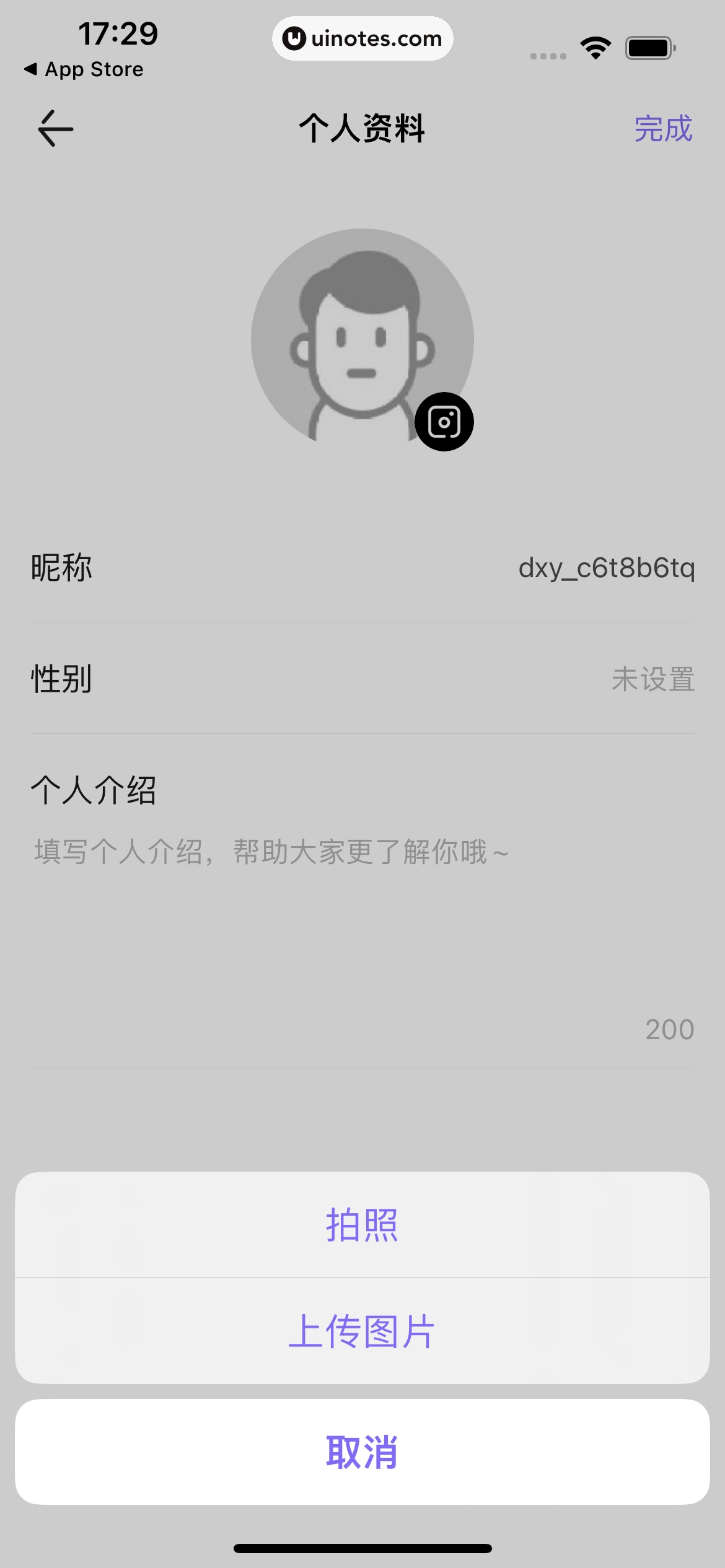
Task: Open the 性别 setting showing 未设置
Action: point(362,679)
